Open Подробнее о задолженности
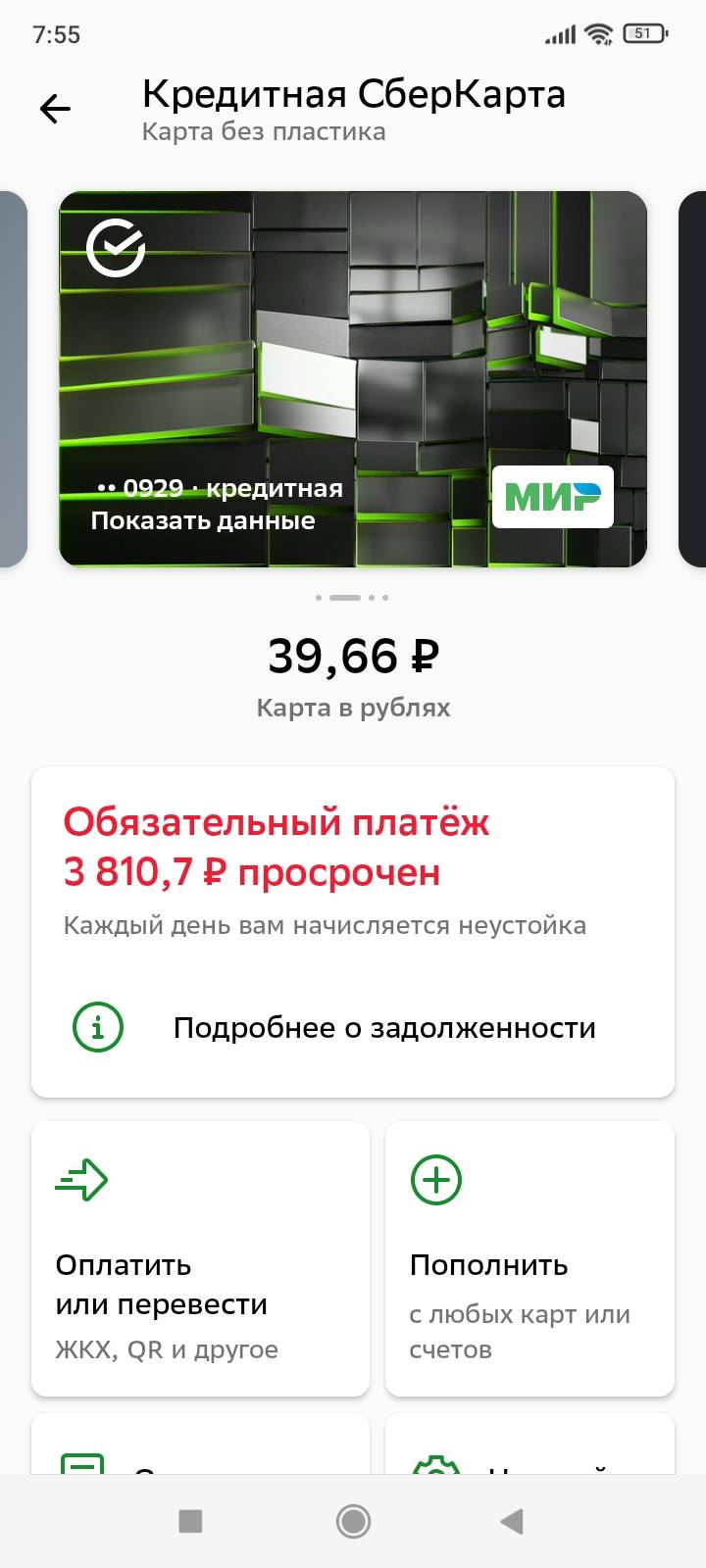The image size is (706, 1568). (x=383, y=1027)
